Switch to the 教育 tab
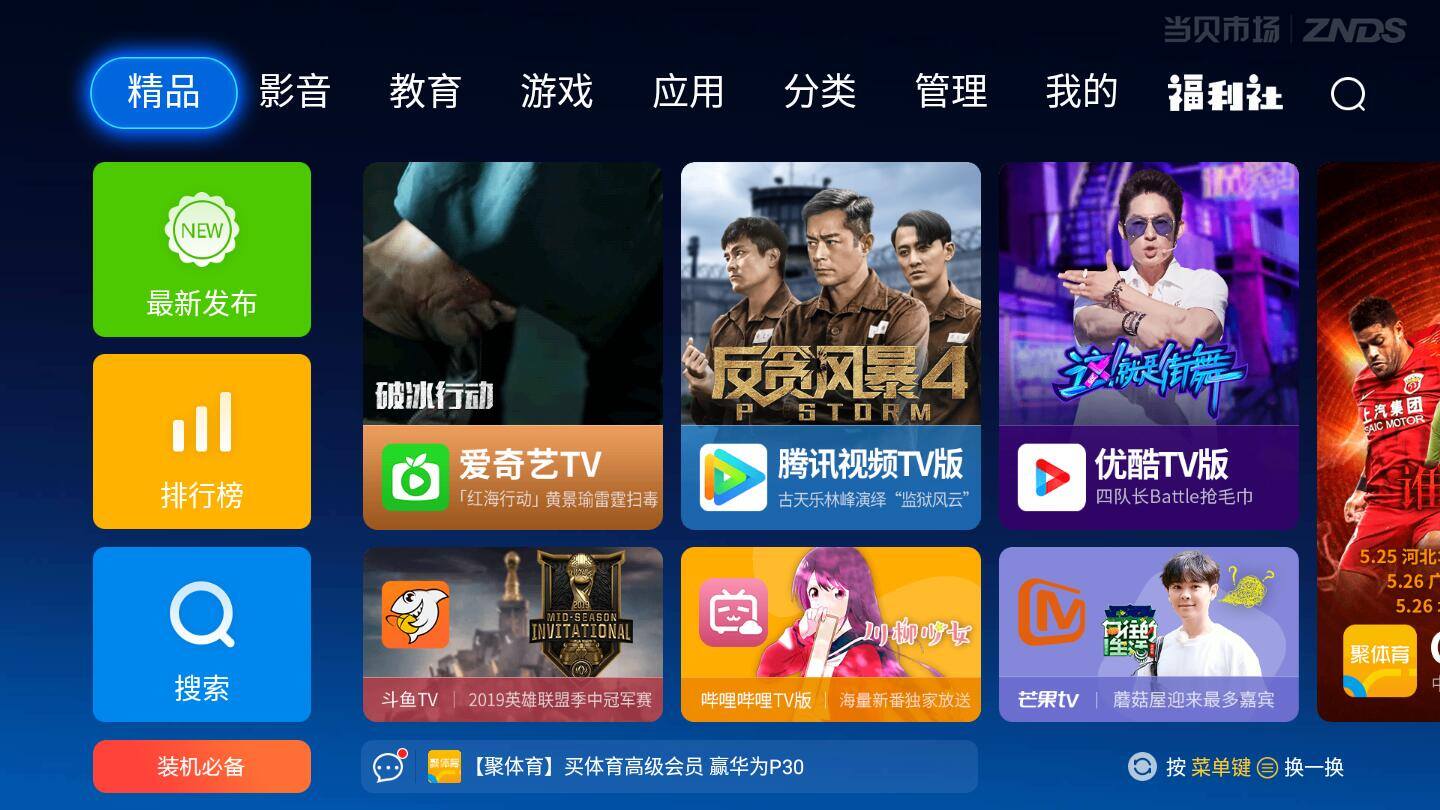1440x810 pixels. pyautogui.click(x=425, y=92)
